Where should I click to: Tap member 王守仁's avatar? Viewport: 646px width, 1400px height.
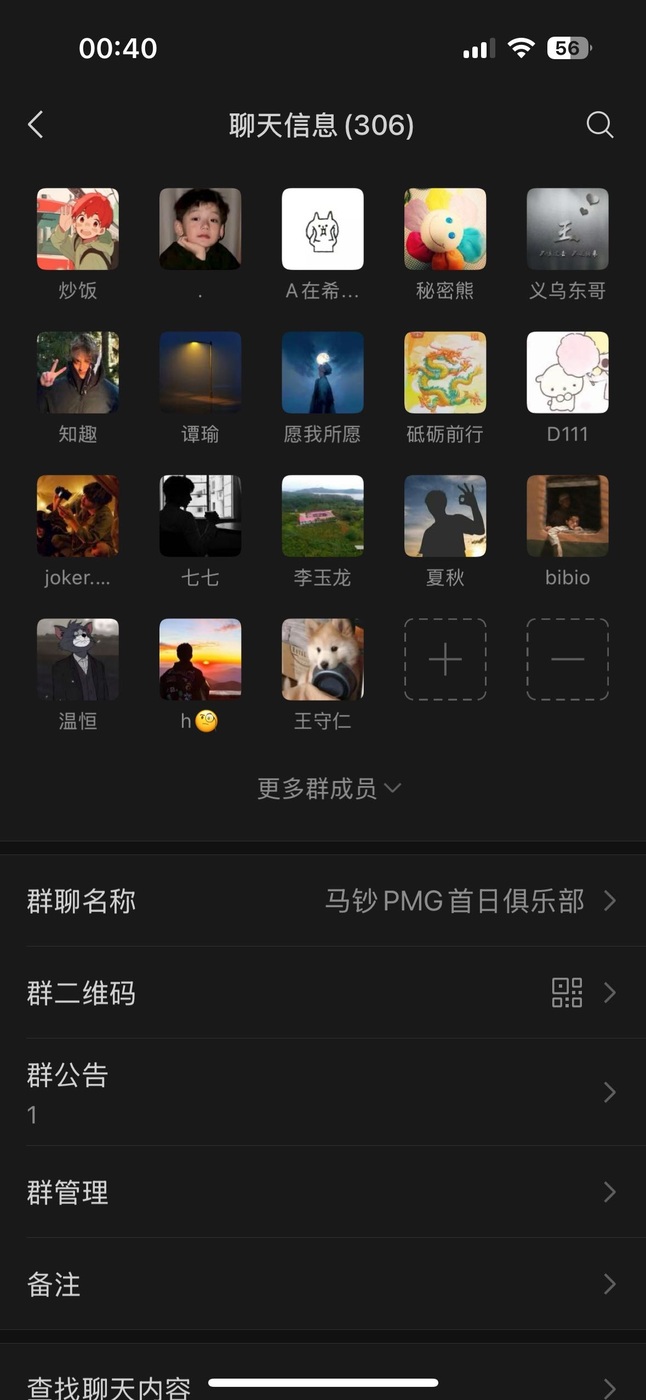pyautogui.click(x=322, y=660)
